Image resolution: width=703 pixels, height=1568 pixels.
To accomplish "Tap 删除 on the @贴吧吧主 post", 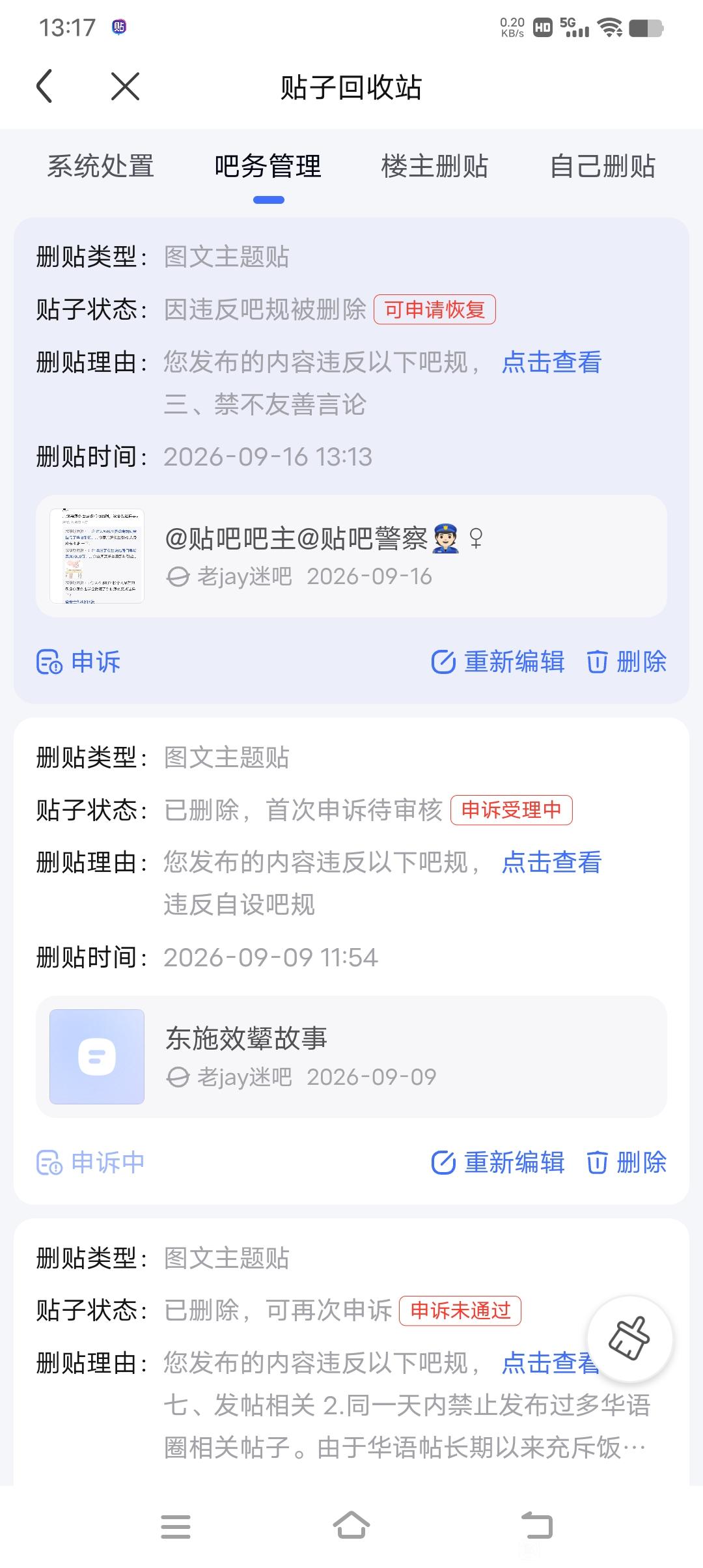I will pyautogui.click(x=627, y=662).
